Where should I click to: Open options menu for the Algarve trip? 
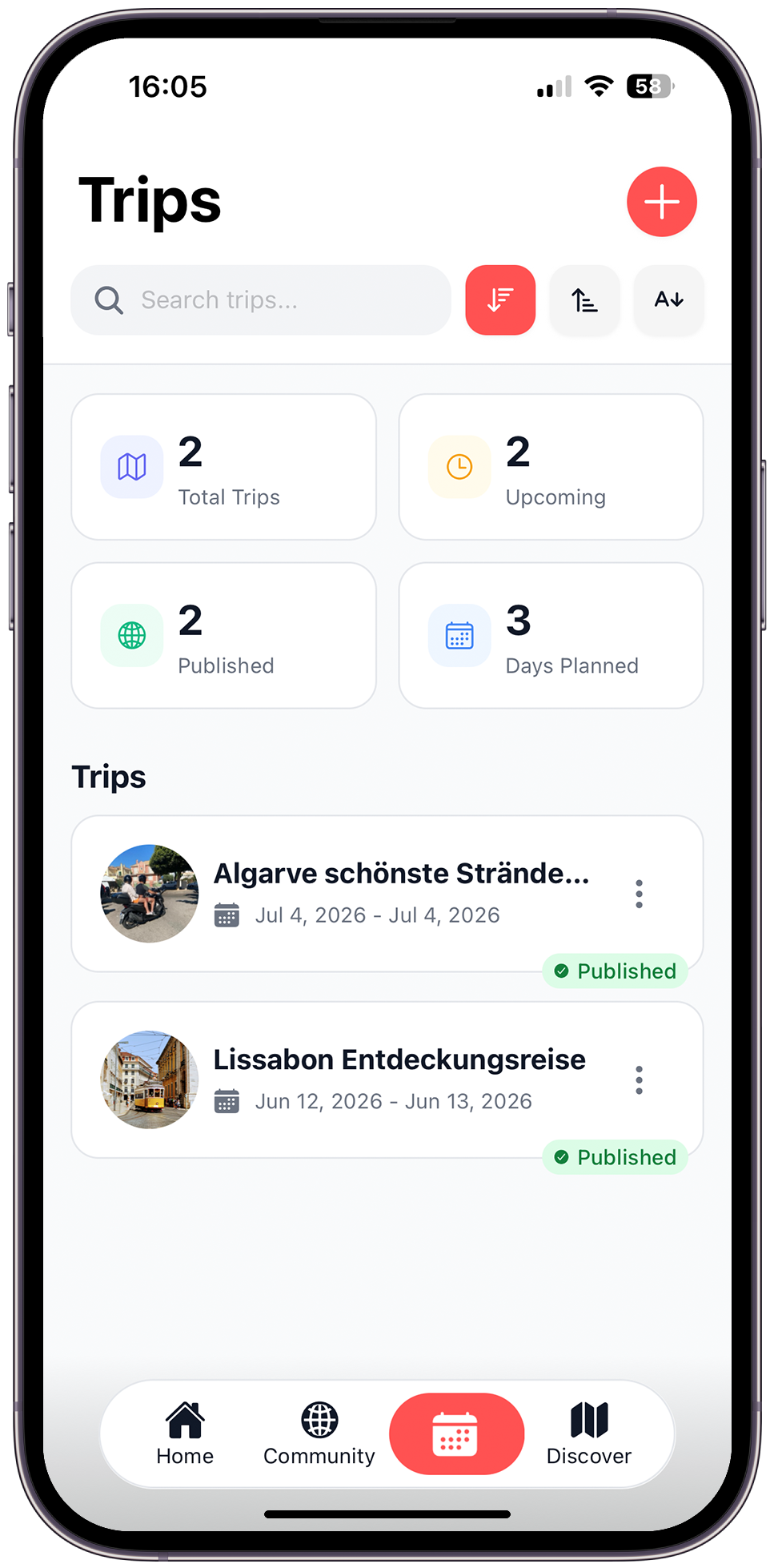(x=639, y=894)
